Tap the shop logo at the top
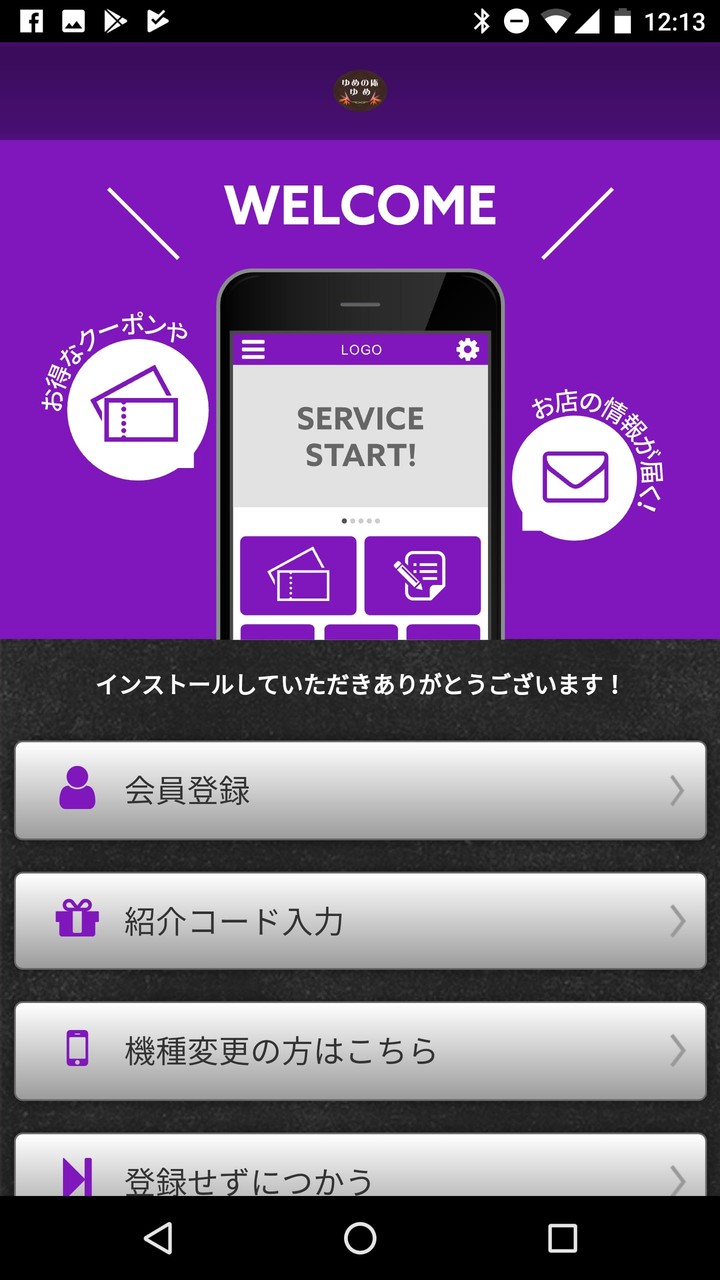 click(360, 90)
